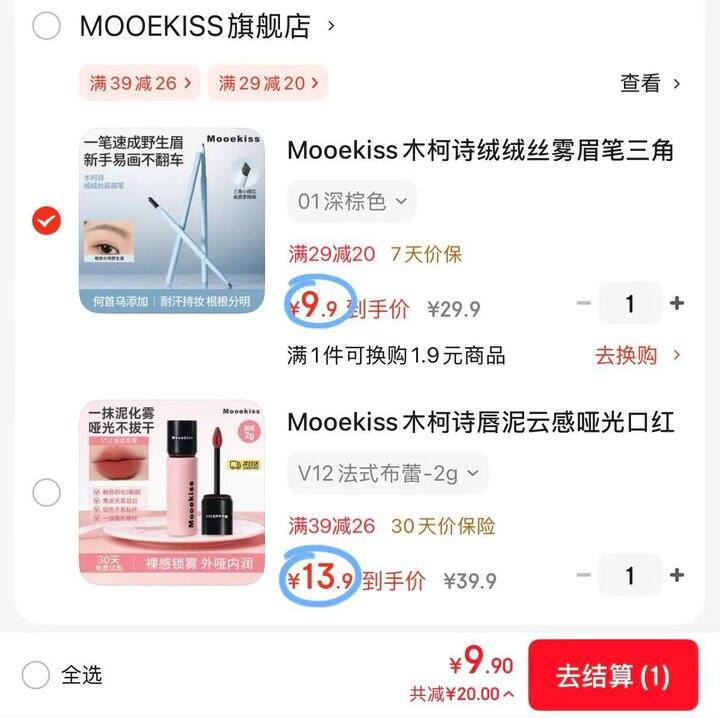
Task: Select all items from MOOEKISS旗舰店
Action: click(x=46, y=25)
